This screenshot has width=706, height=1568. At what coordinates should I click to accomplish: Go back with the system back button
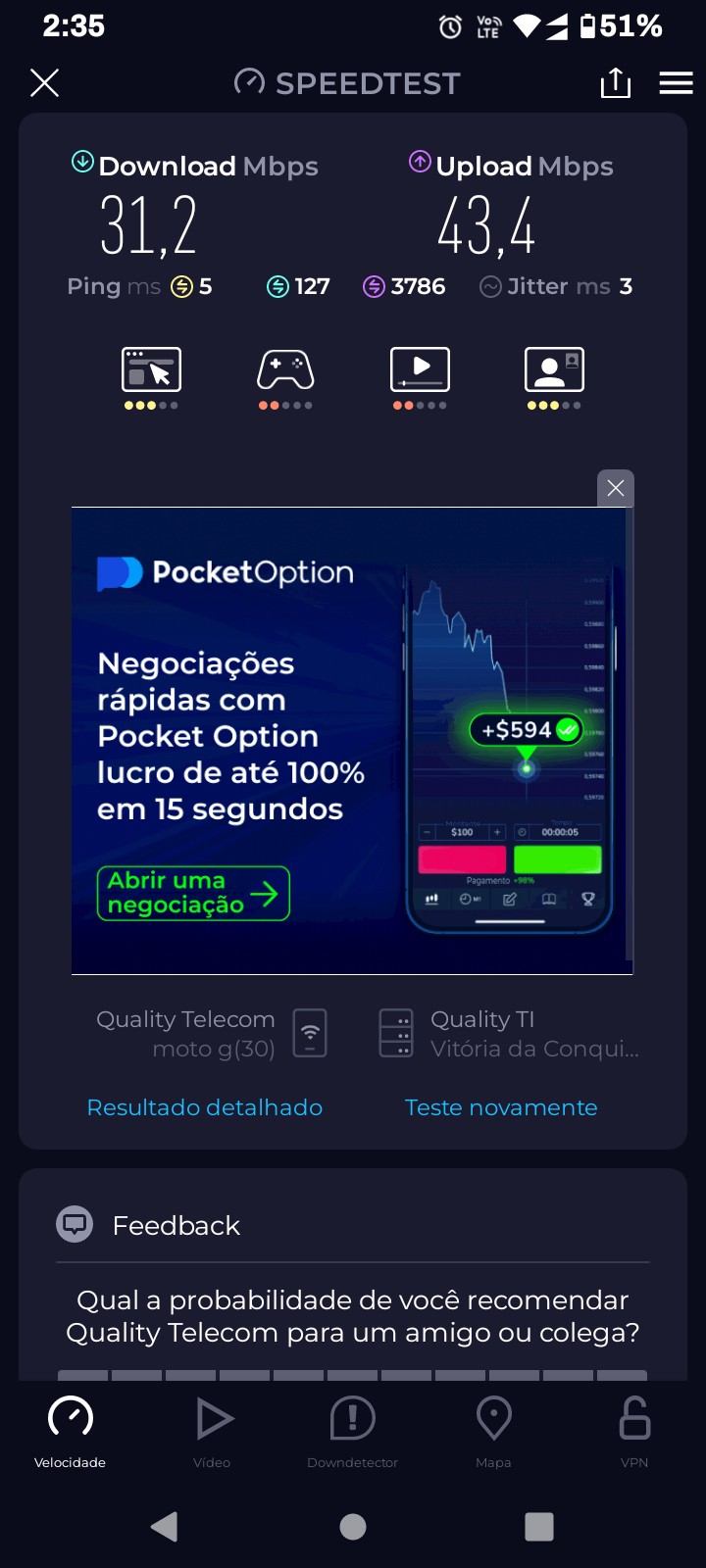click(164, 1526)
